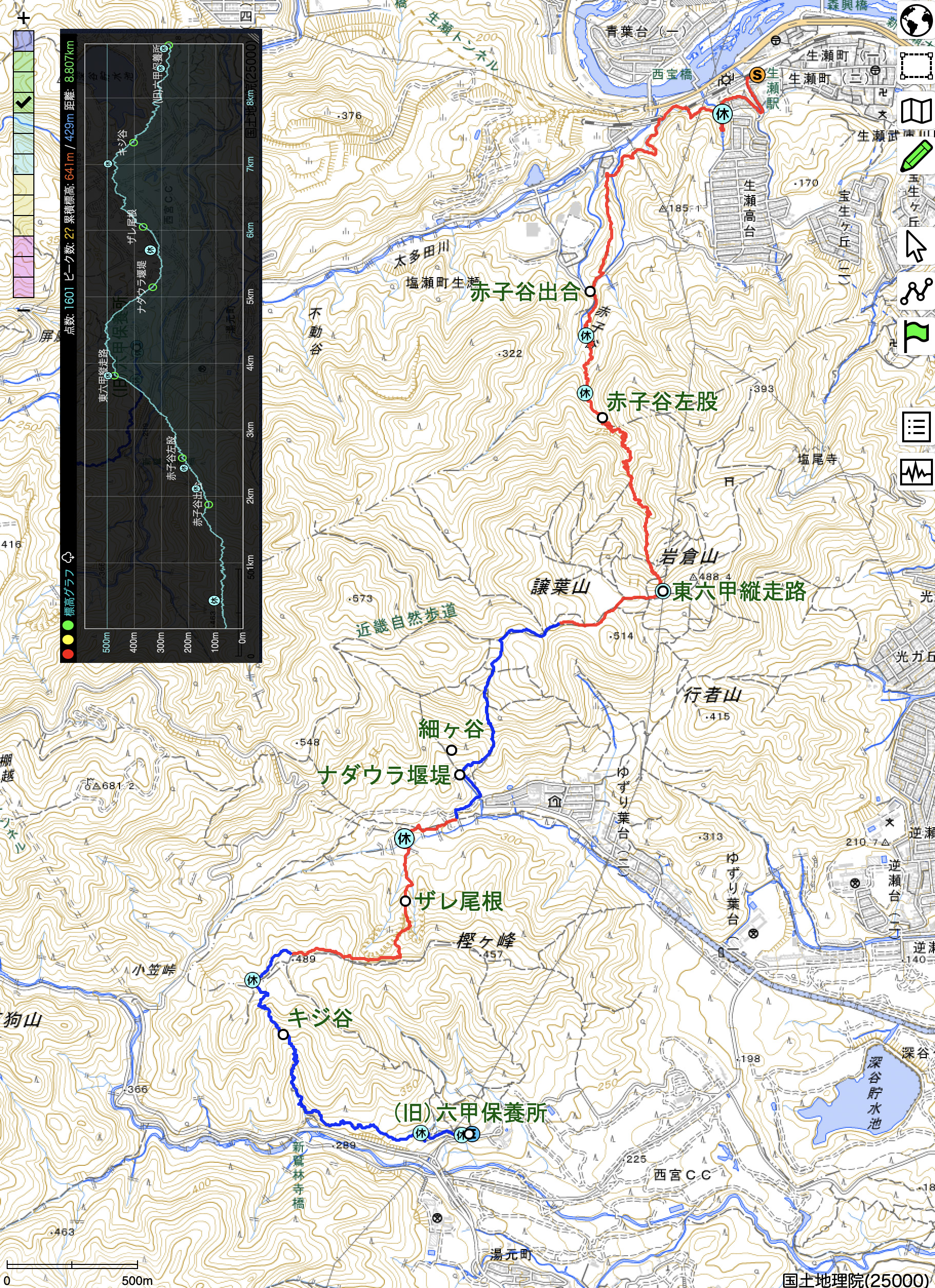The width and height of the screenshot is (935, 1288).
Task: Tap the 赤子谷出合 waypoint marker
Action: [590, 291]
